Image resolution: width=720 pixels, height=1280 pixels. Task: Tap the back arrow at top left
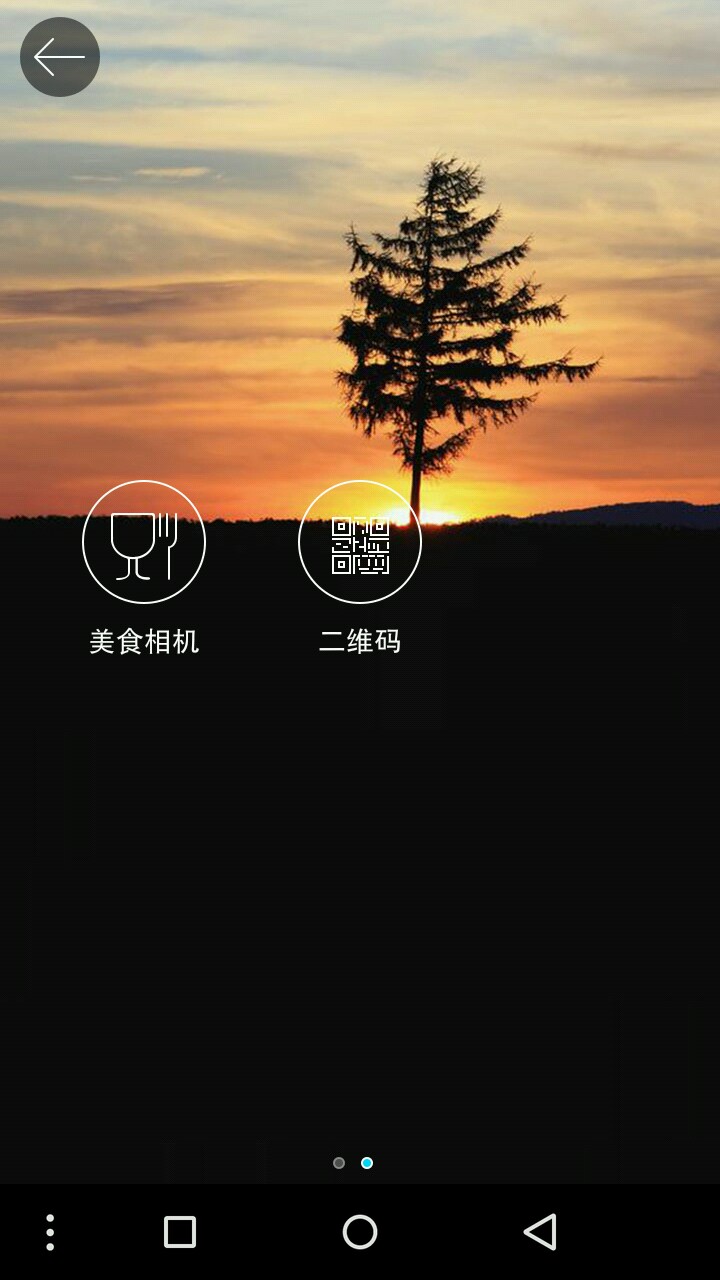(60, 57)
